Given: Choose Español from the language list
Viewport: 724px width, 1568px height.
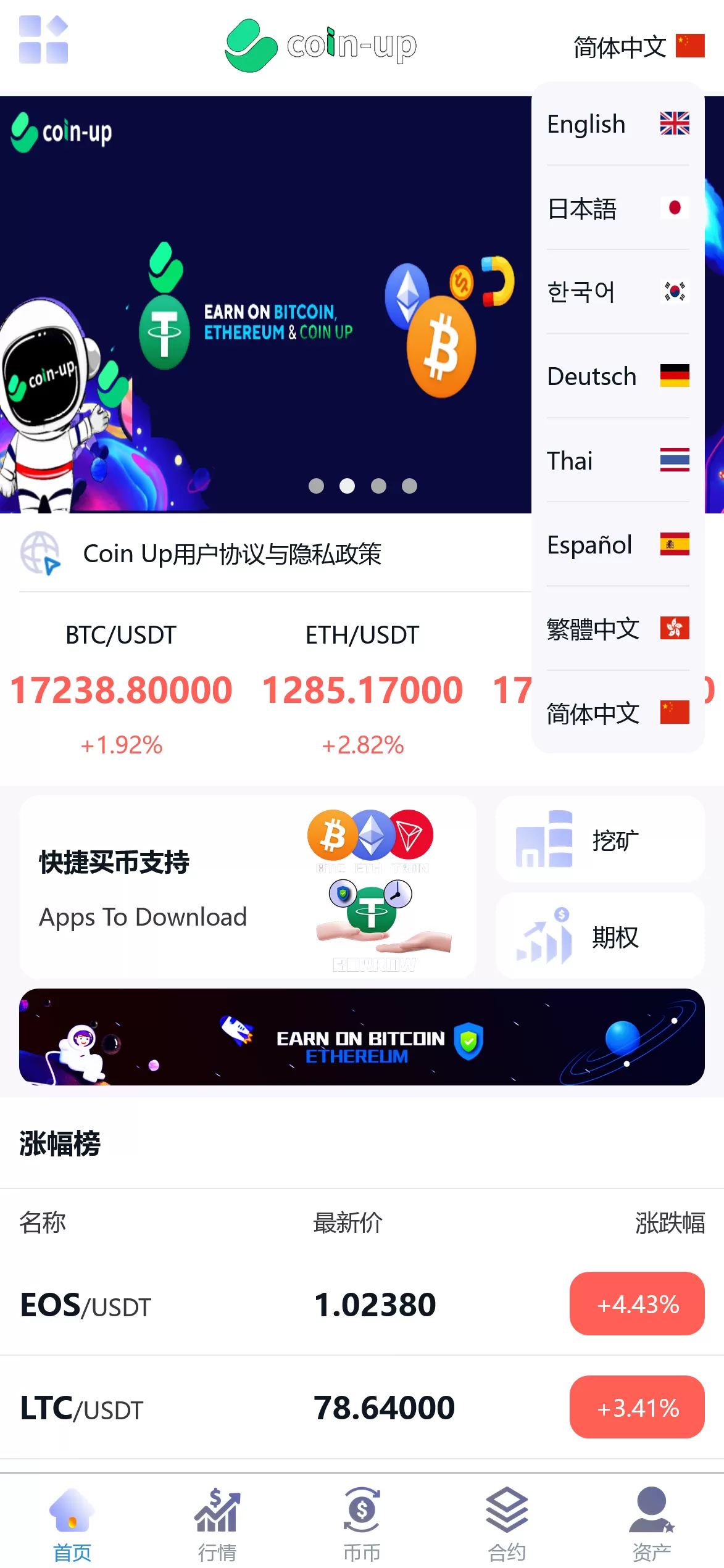Looking at the screenshot, I should point(617,545).
